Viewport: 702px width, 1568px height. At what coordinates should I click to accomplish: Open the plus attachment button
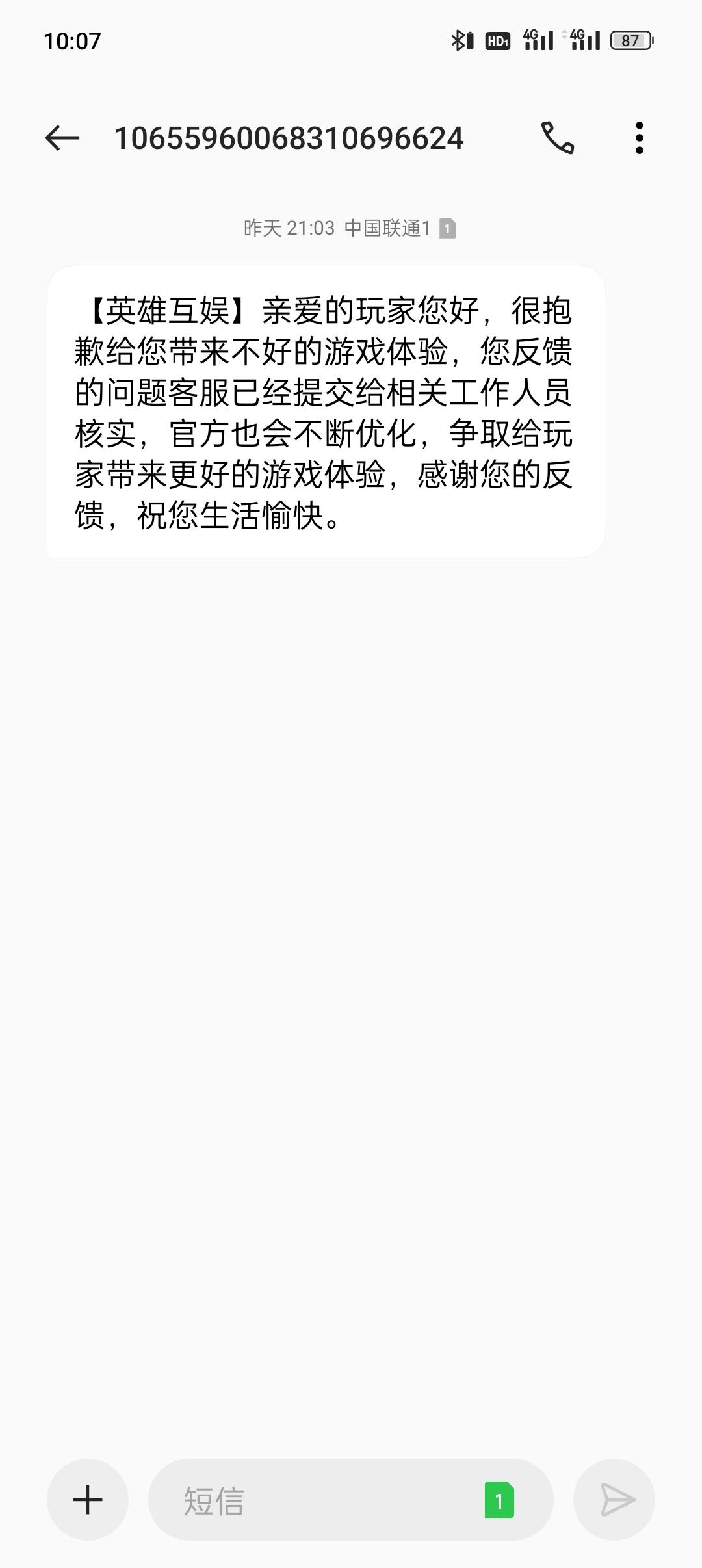[x=88, y=1500]
